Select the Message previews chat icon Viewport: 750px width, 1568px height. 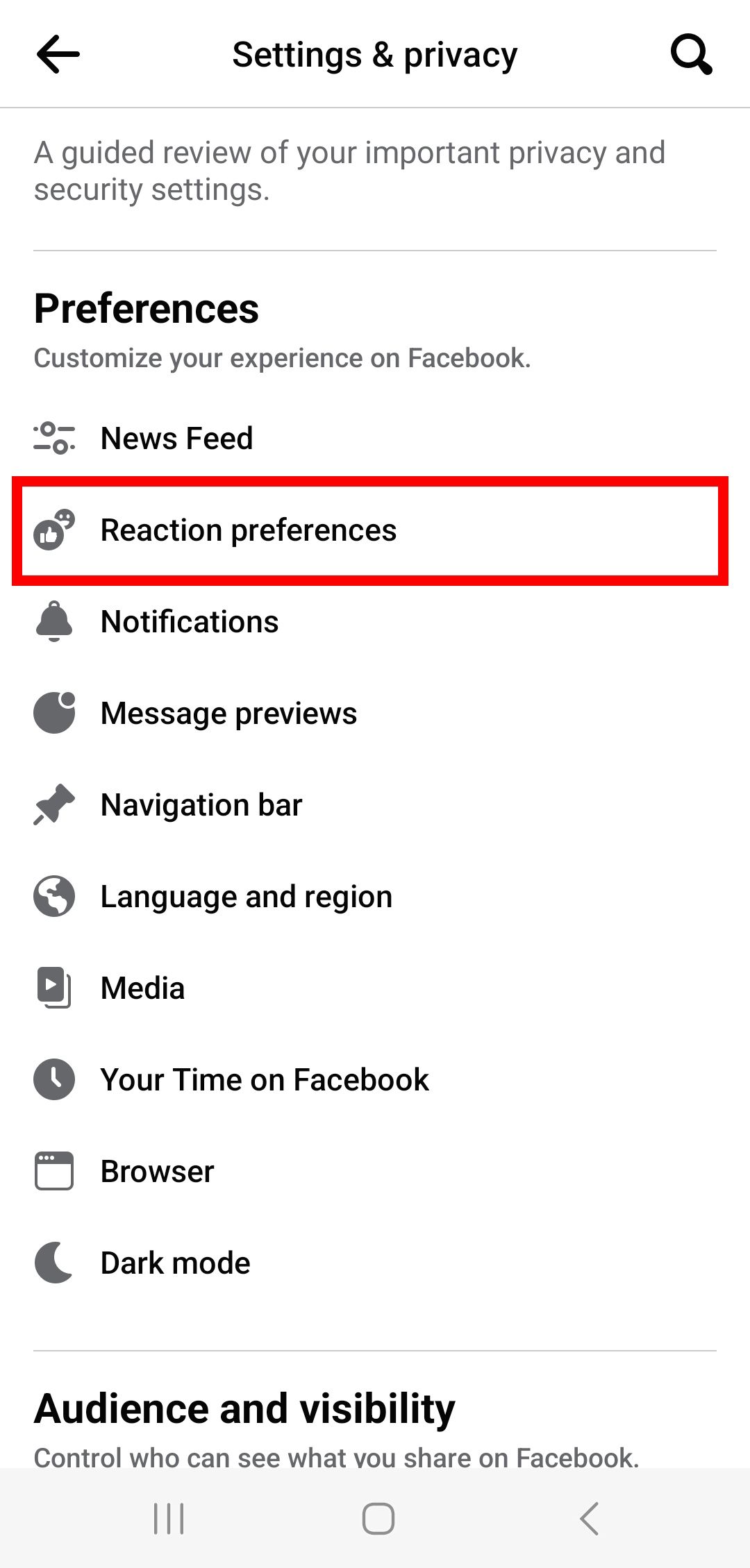(53, 713)
